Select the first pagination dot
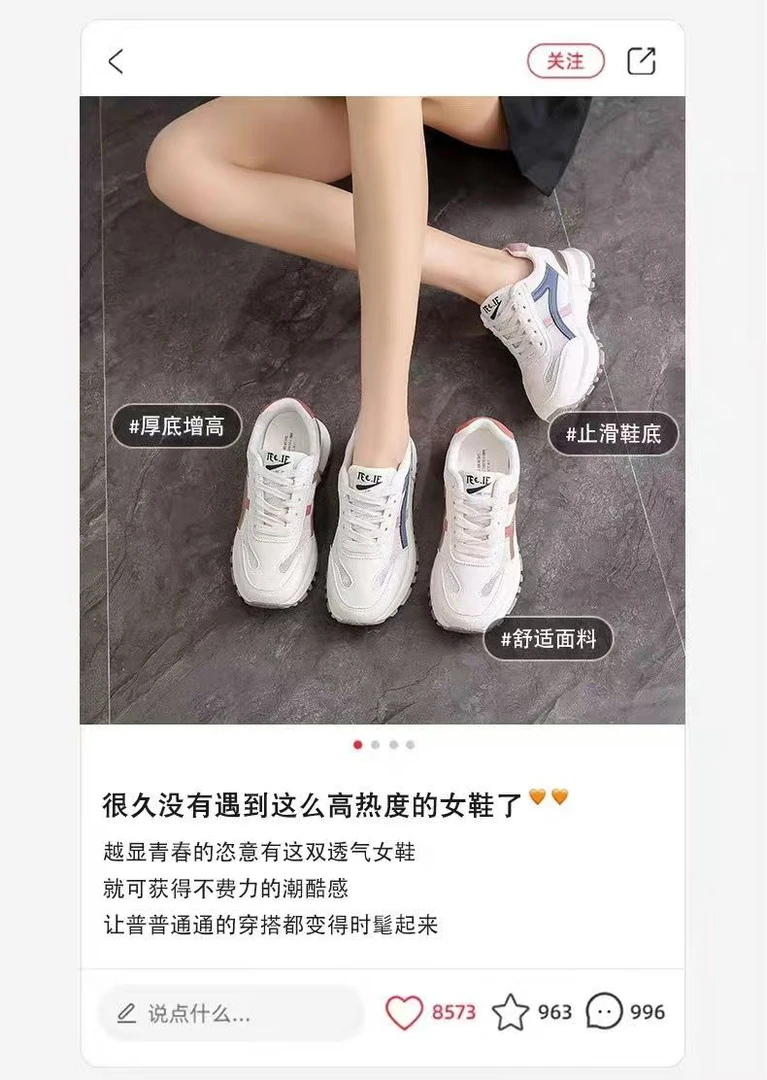 click(359, 745)
